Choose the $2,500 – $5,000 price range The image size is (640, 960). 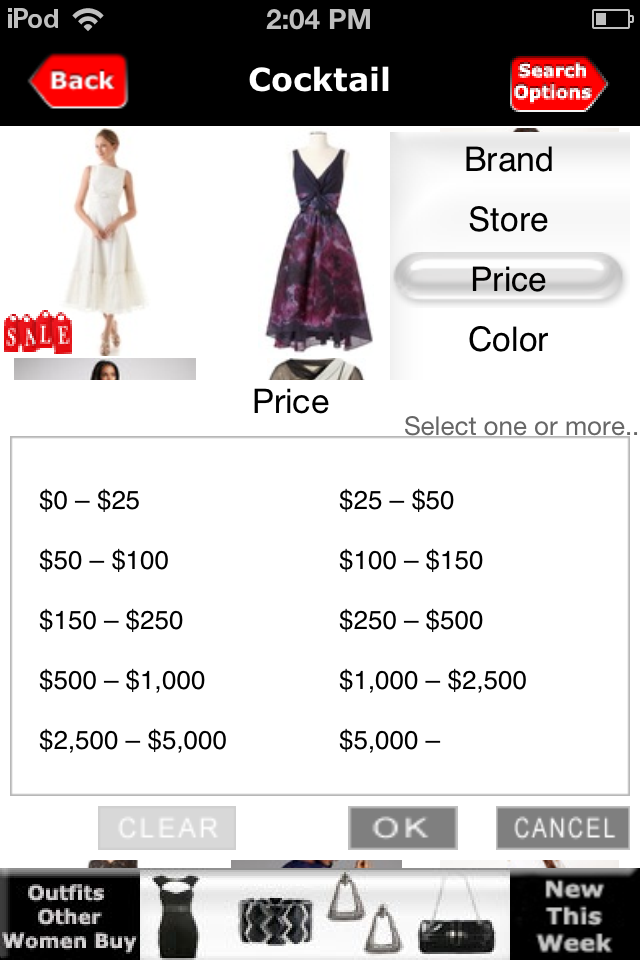[x=132, y=740]
